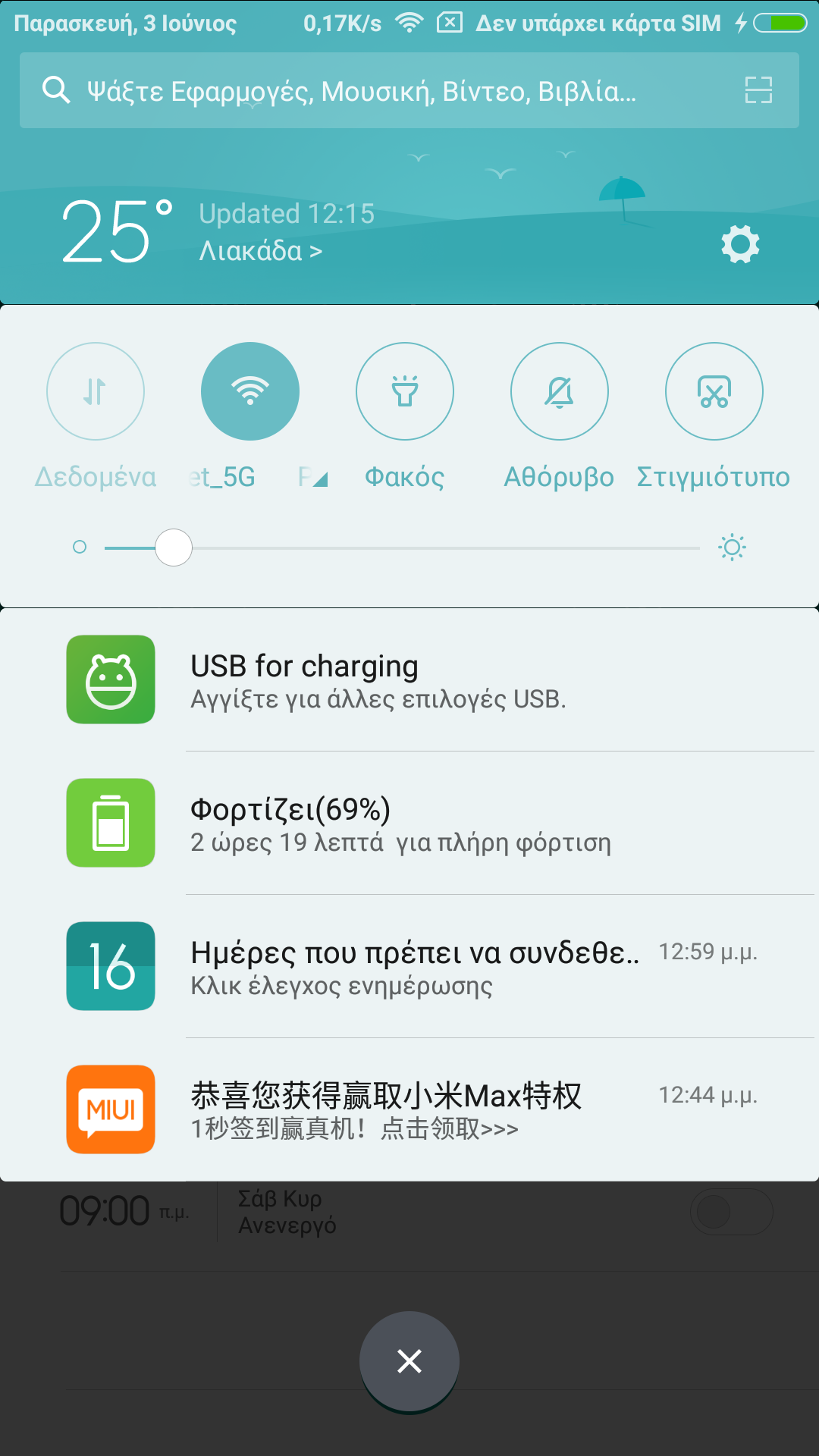Viewport: 819px width, 1456px height.
Task: Tap the scan icon in search bar
Action: [758, 90]
